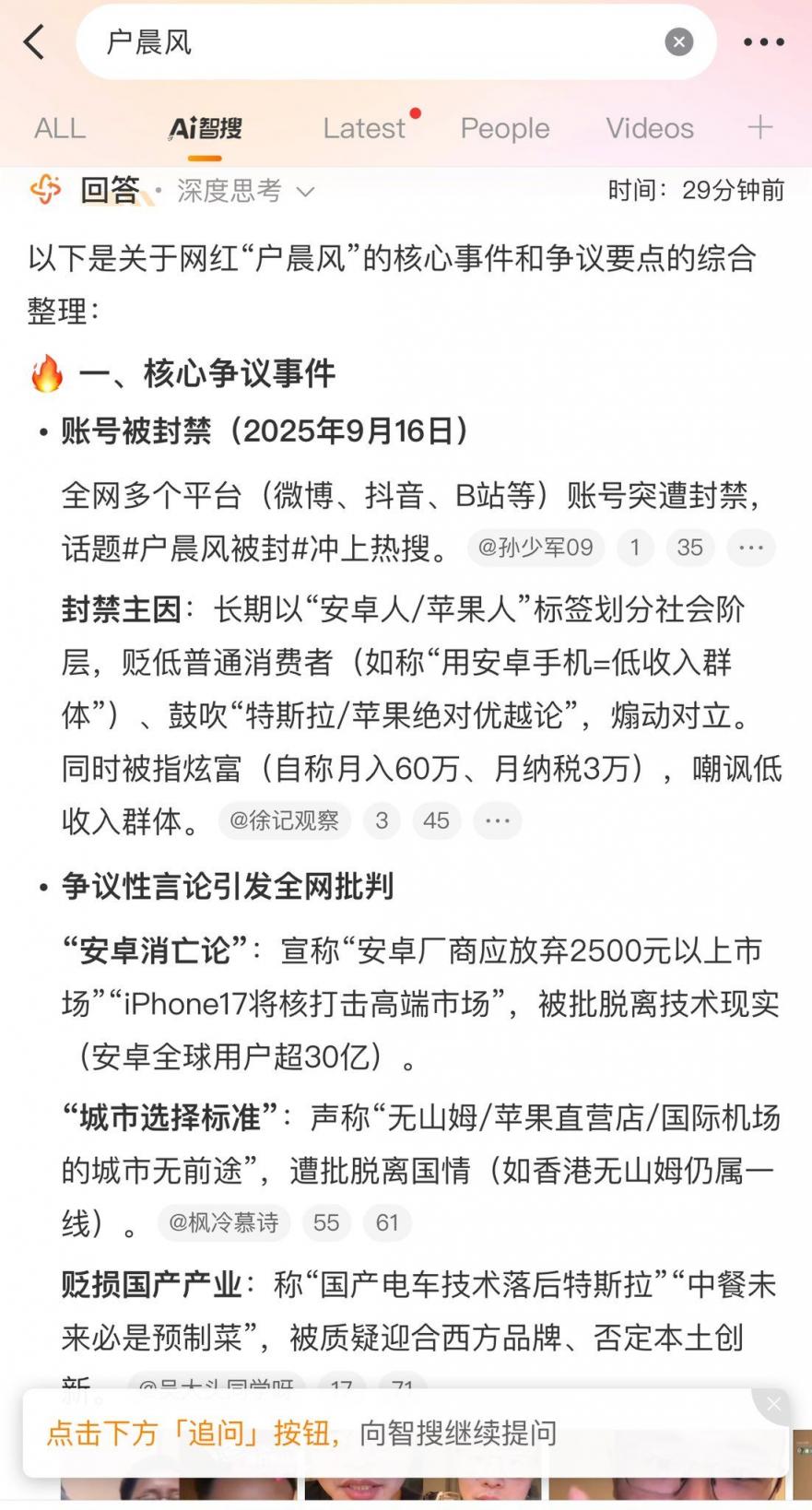812x1510 pixels.
Task: Tap the search field containing 户晨风
Action: 369,42
